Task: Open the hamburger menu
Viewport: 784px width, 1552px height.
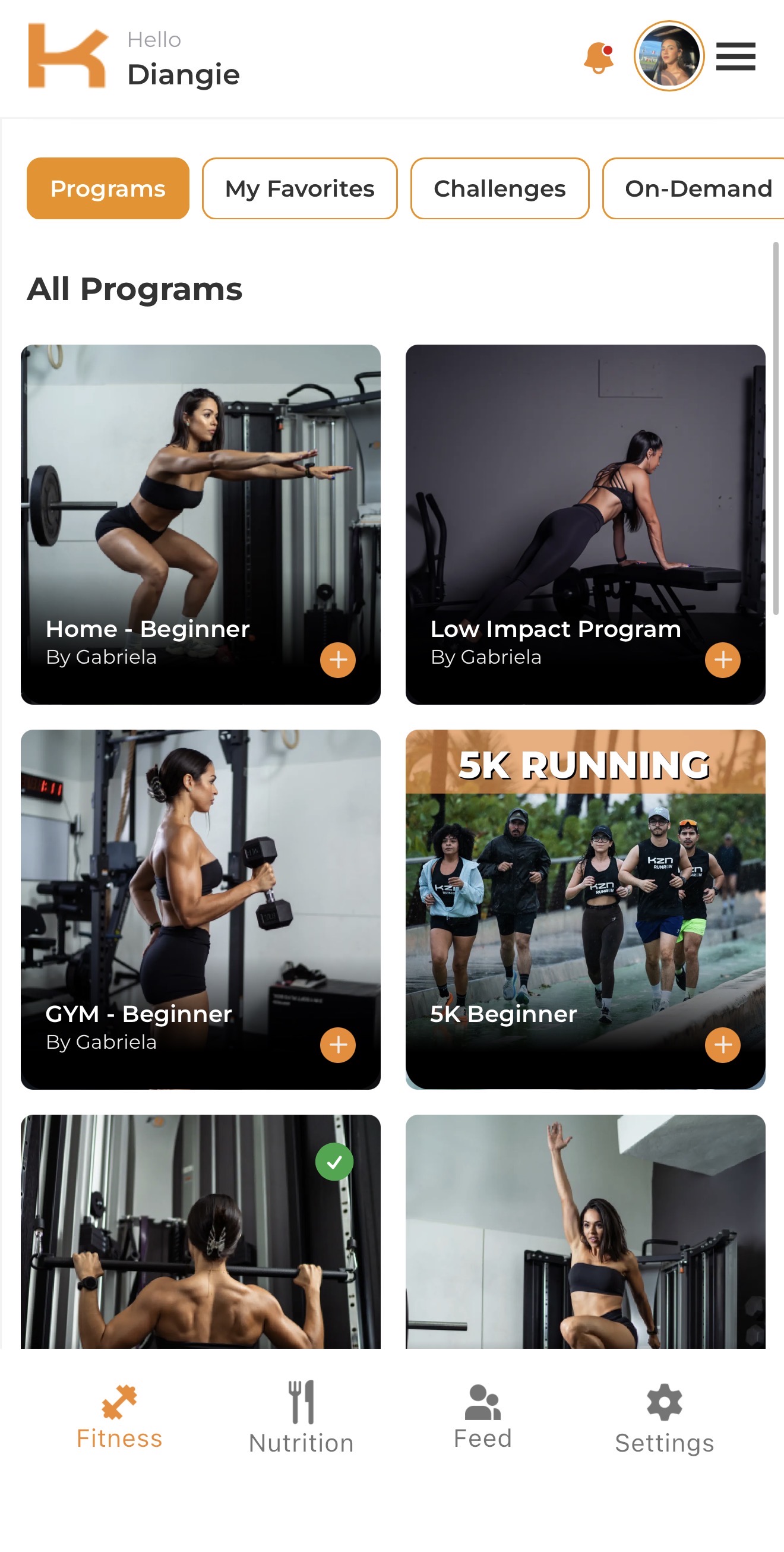Action: point(735,56)
